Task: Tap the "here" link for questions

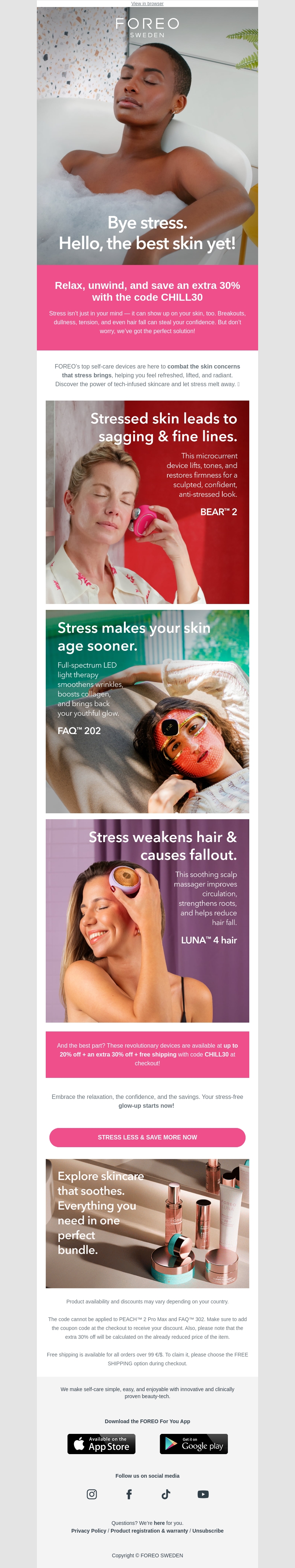Action: [x=159, y=1523]
